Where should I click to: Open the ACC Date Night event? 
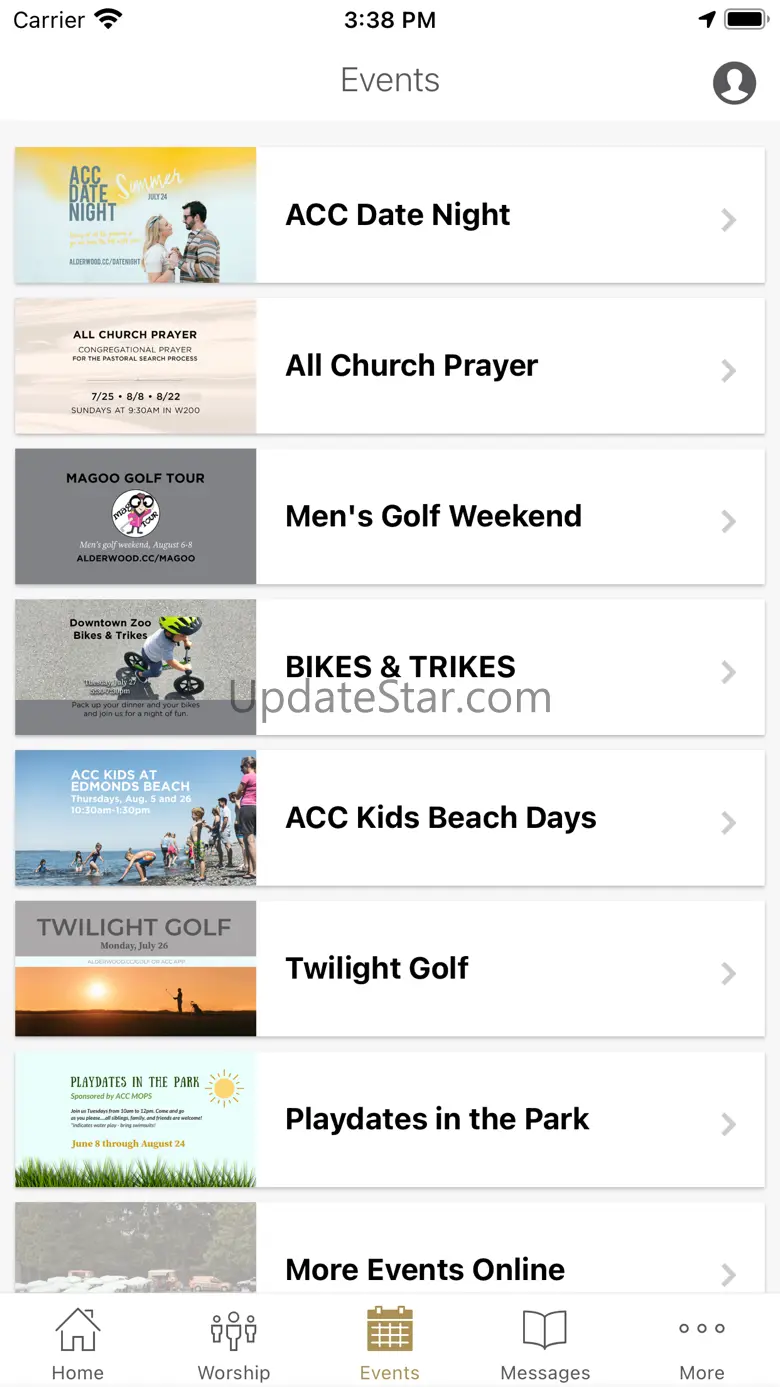(x=390, y=215)
